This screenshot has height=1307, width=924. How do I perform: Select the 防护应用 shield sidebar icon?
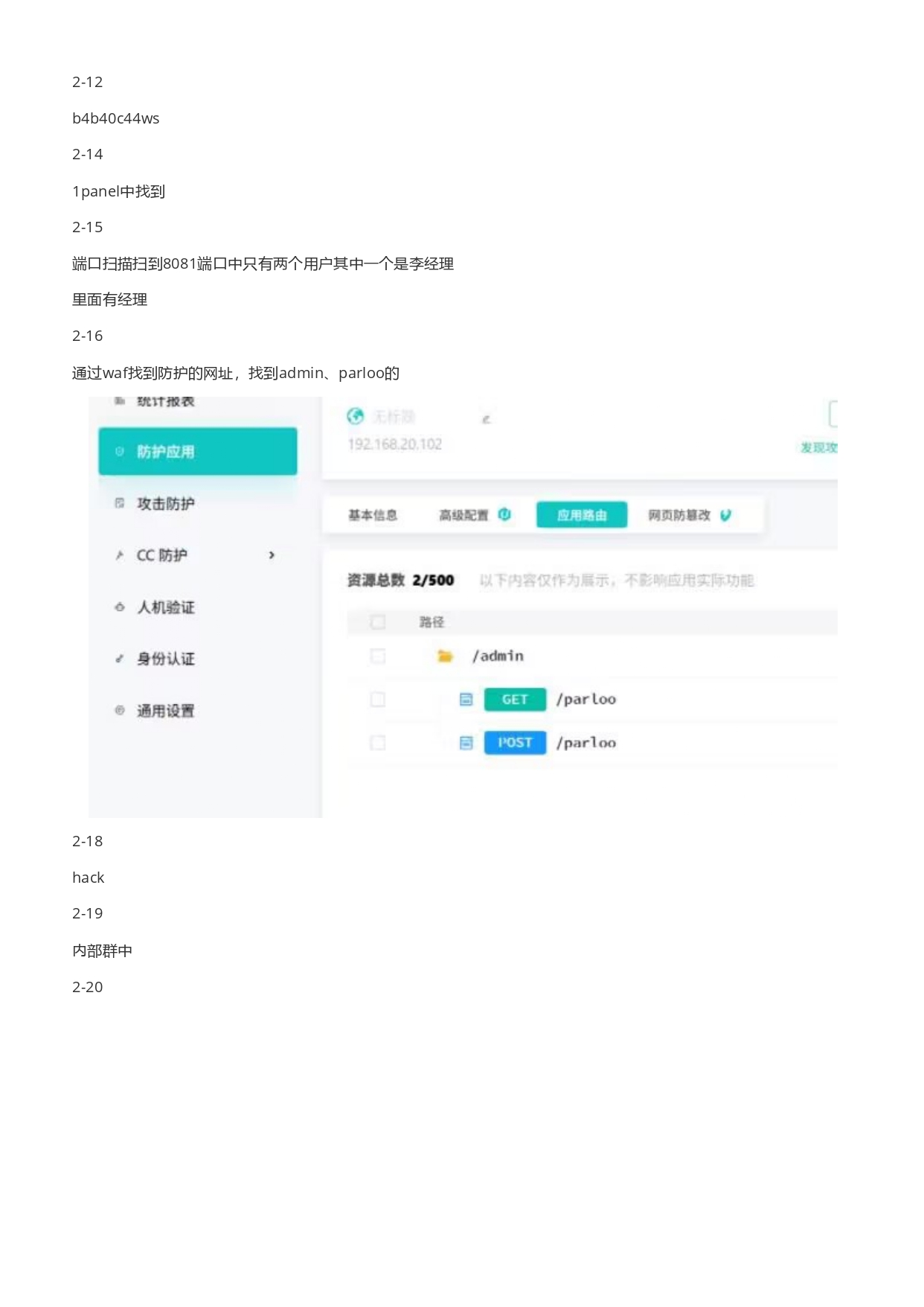pyautogui.click(x=119, y=451)
